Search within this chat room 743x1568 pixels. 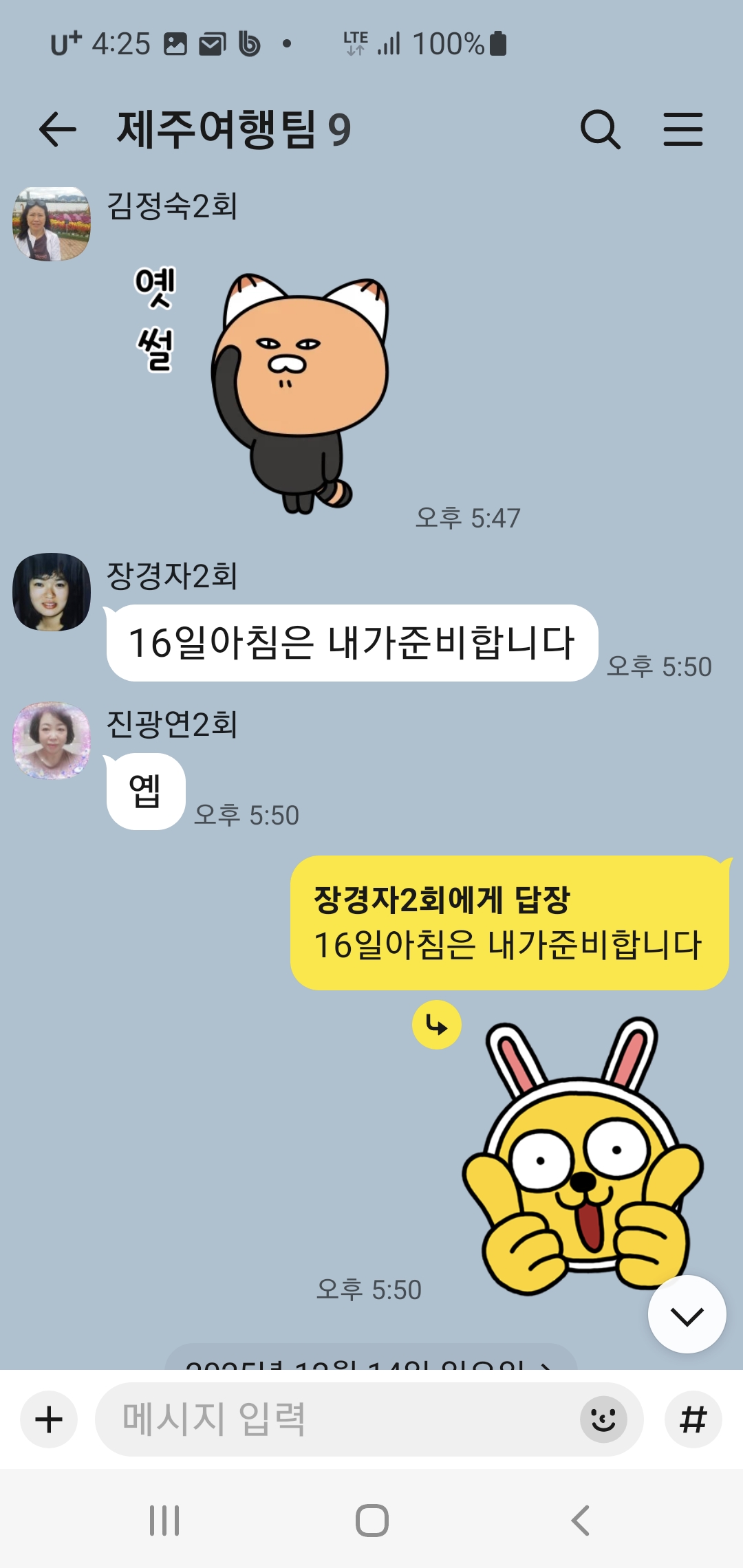click(600, 129)
